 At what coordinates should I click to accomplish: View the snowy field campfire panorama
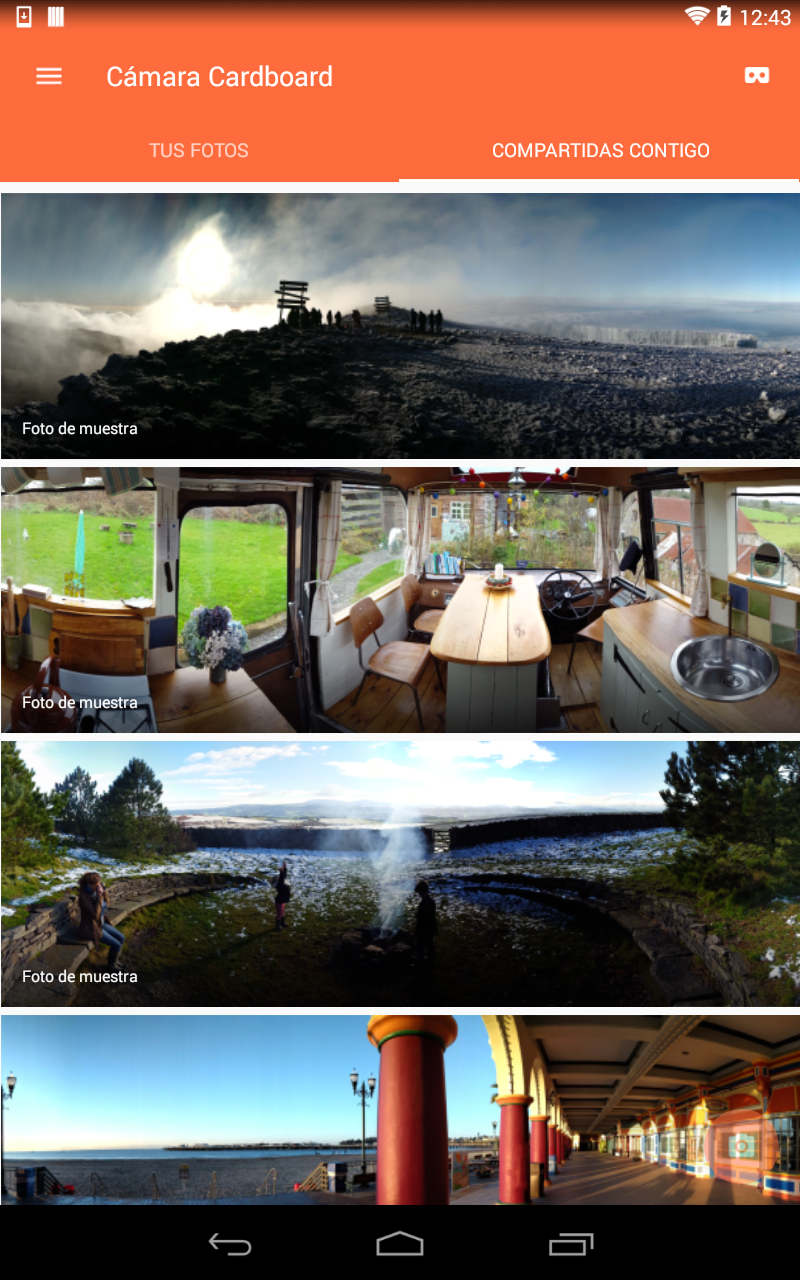(400, 873)
